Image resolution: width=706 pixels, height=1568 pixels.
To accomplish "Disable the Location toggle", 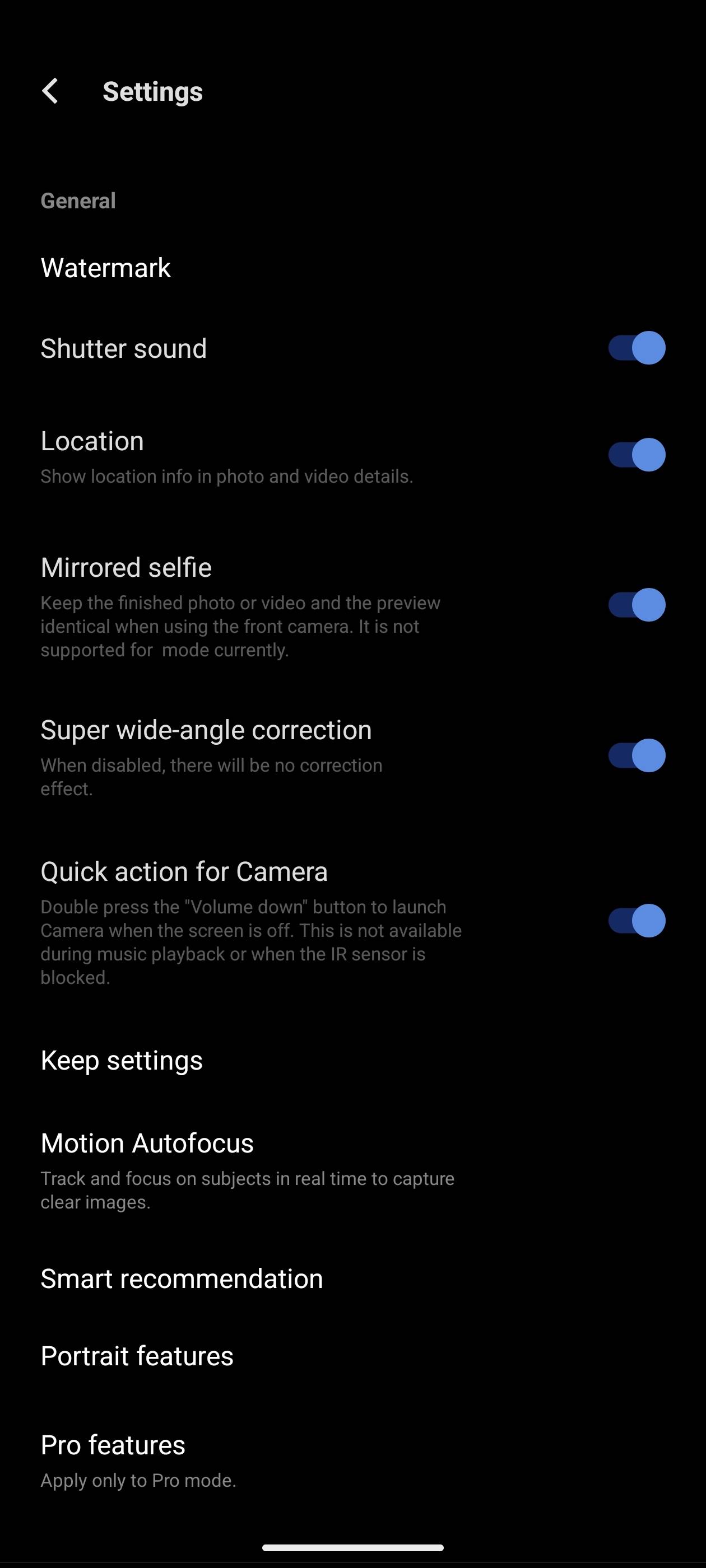I will point(637,455).
